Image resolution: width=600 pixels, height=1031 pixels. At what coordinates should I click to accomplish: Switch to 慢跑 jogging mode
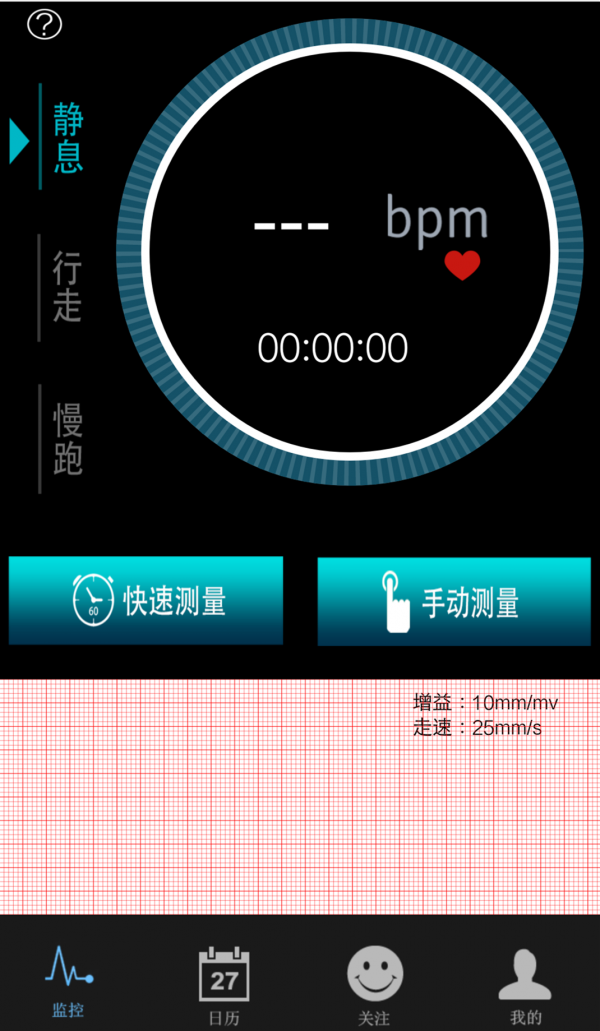tap(67, 439)
